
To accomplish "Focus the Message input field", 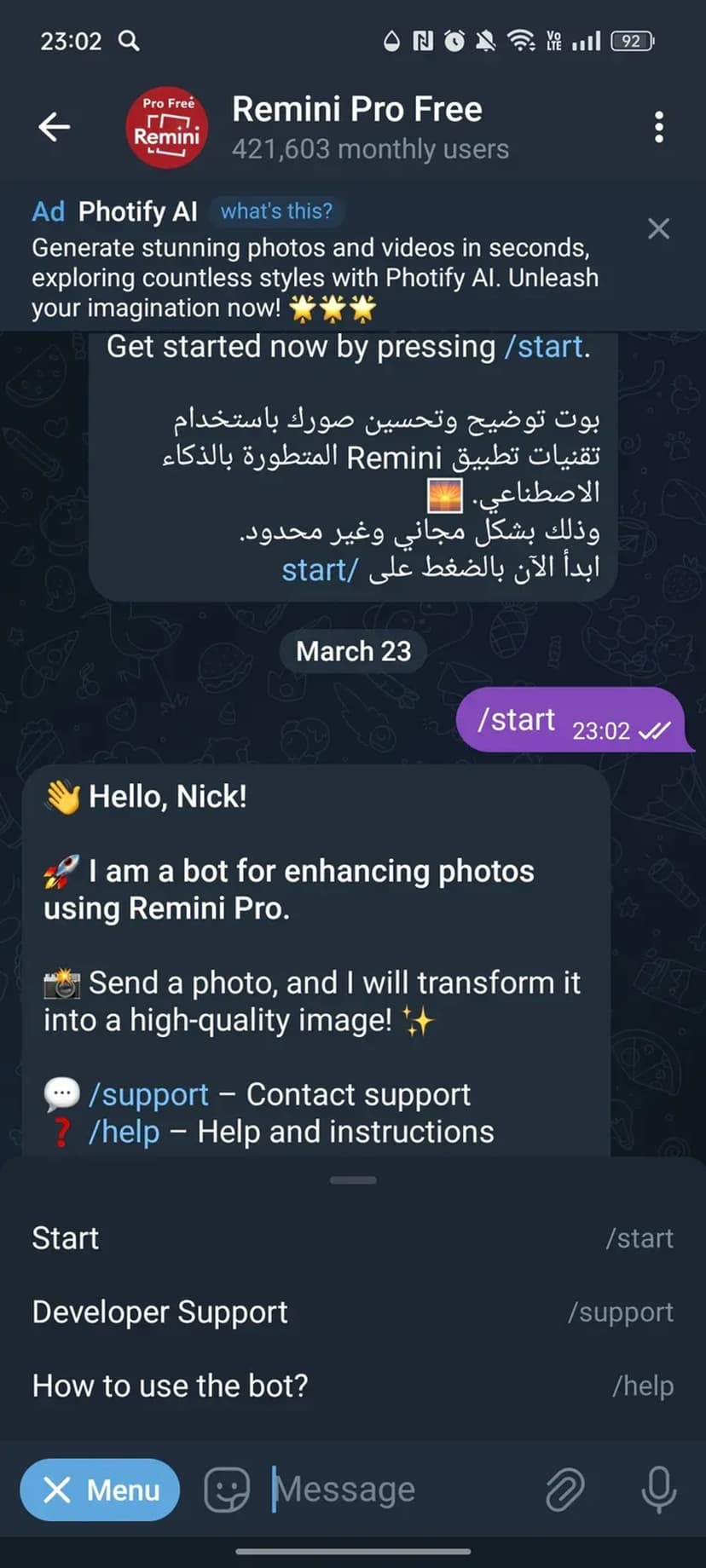I will pyautogui.click(x=392, y=1490).
